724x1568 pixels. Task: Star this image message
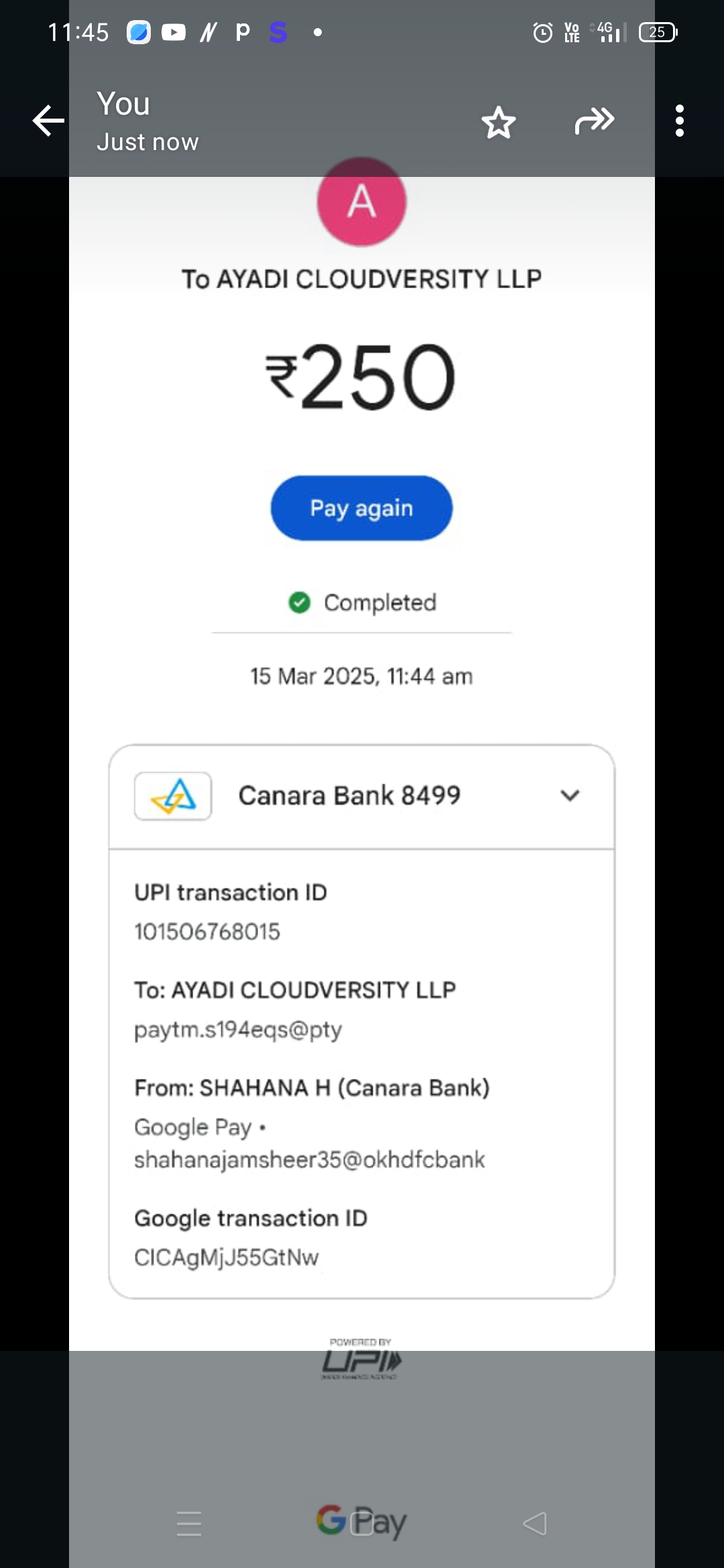click(499, 123)
